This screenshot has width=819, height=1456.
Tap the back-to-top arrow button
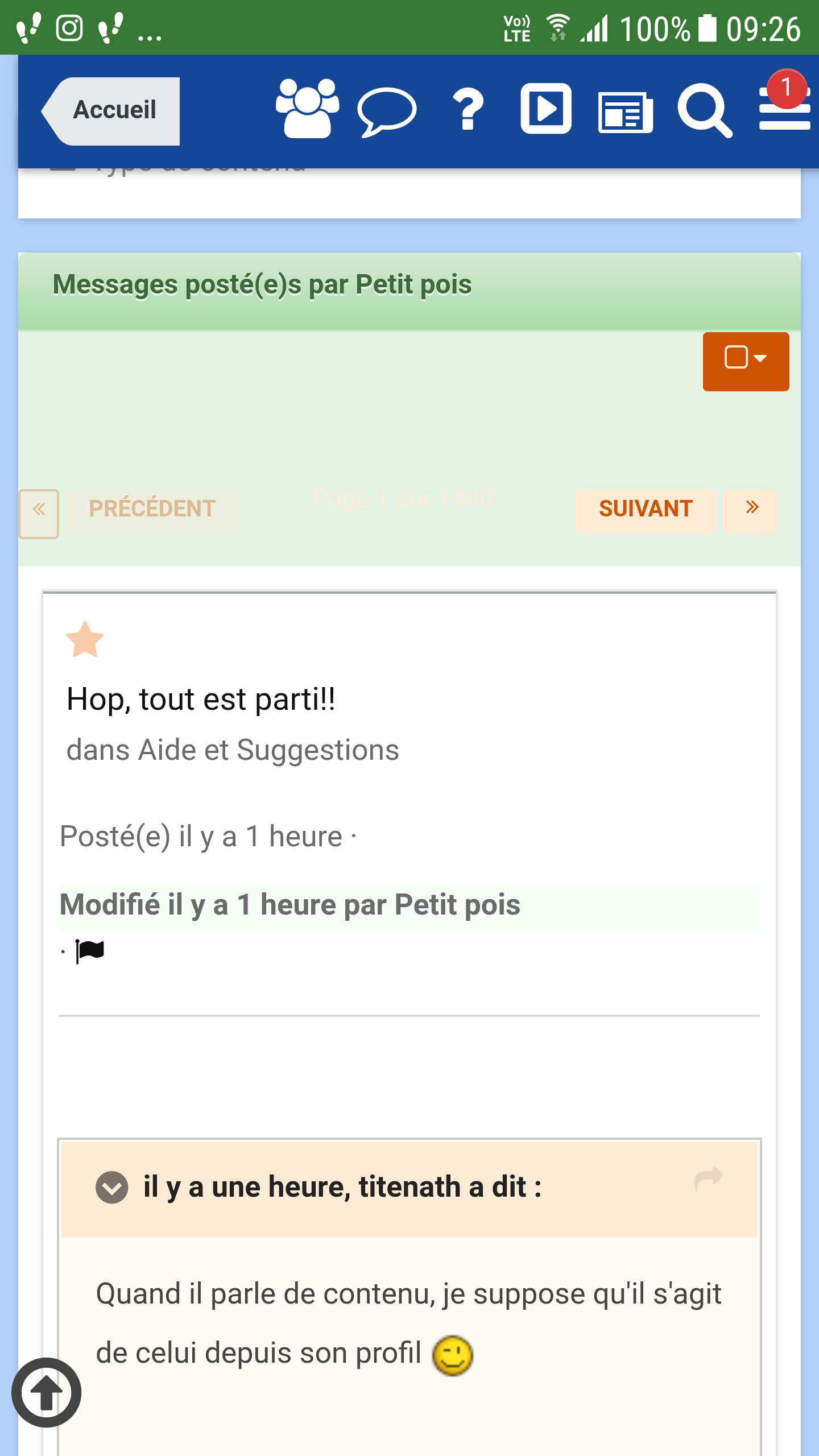(x=47, y=1392)
